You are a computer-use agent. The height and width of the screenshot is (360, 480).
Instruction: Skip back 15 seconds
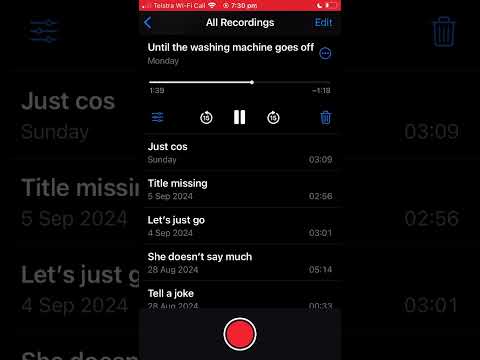click(206, 117)
